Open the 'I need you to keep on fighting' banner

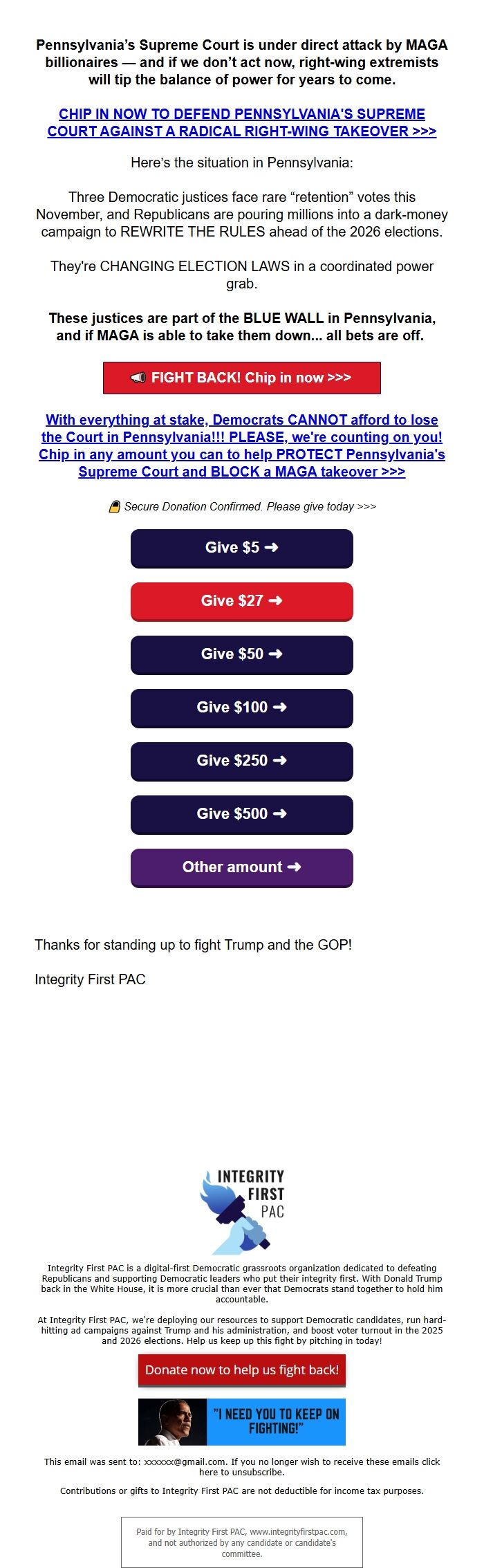241,1422
